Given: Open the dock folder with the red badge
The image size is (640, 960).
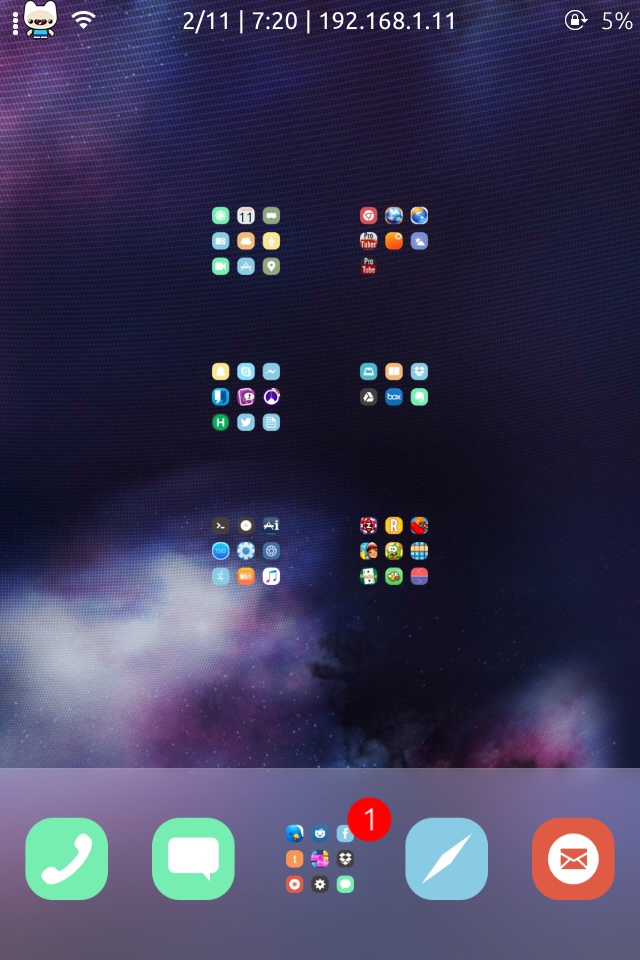Looking at the screenshot, I should 320,858.
